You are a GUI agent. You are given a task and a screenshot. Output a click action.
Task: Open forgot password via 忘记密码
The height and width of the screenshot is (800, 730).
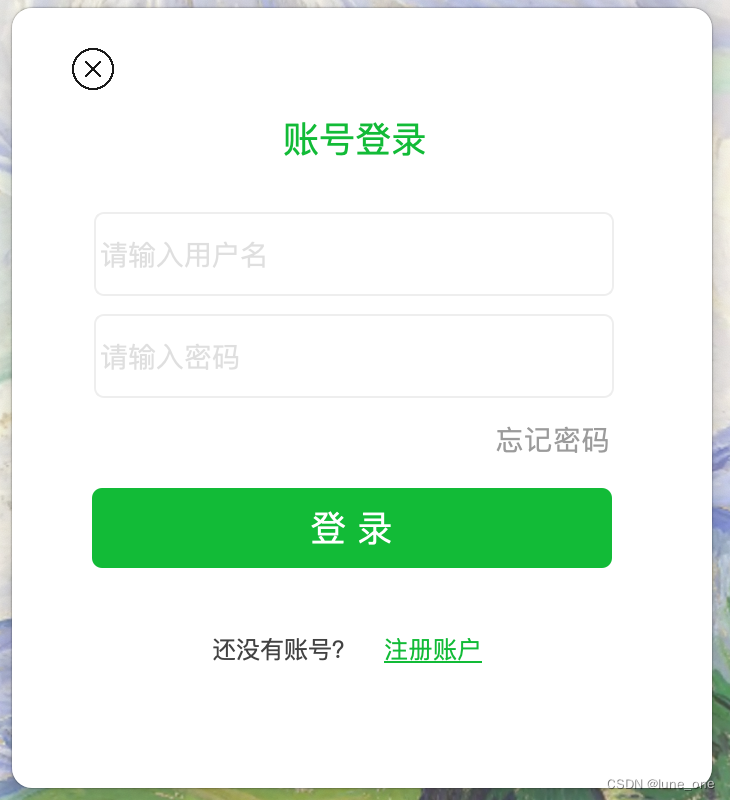click(x=551, y=441)
